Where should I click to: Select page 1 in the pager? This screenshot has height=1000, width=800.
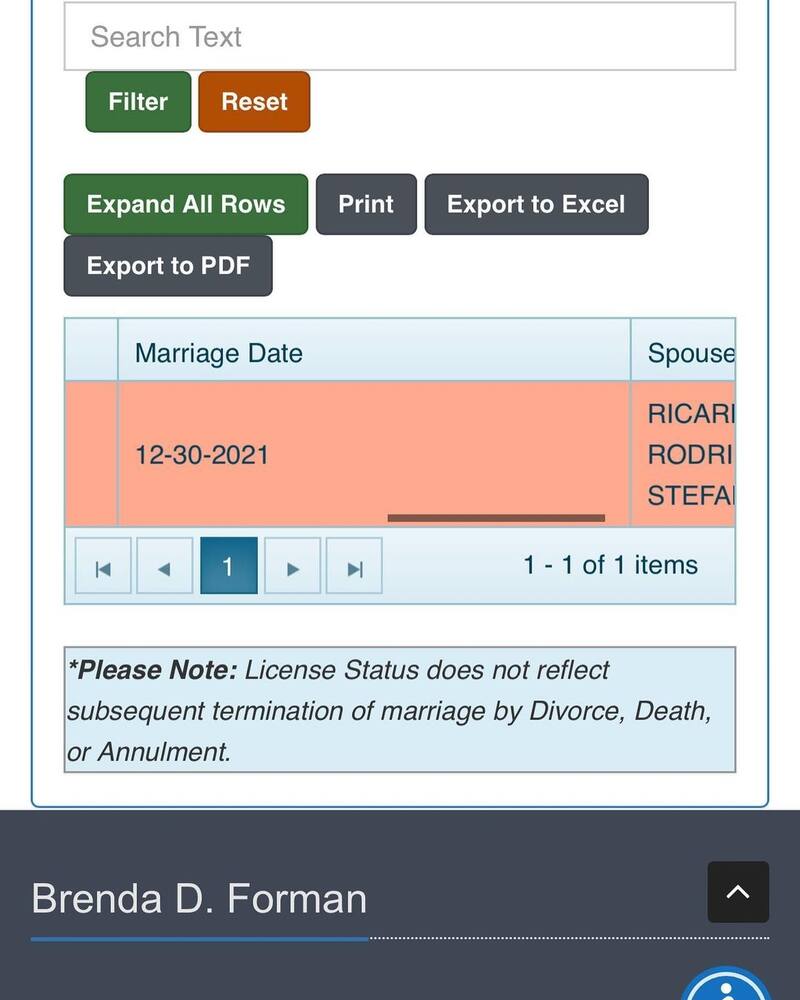click(x=228, y=567)
